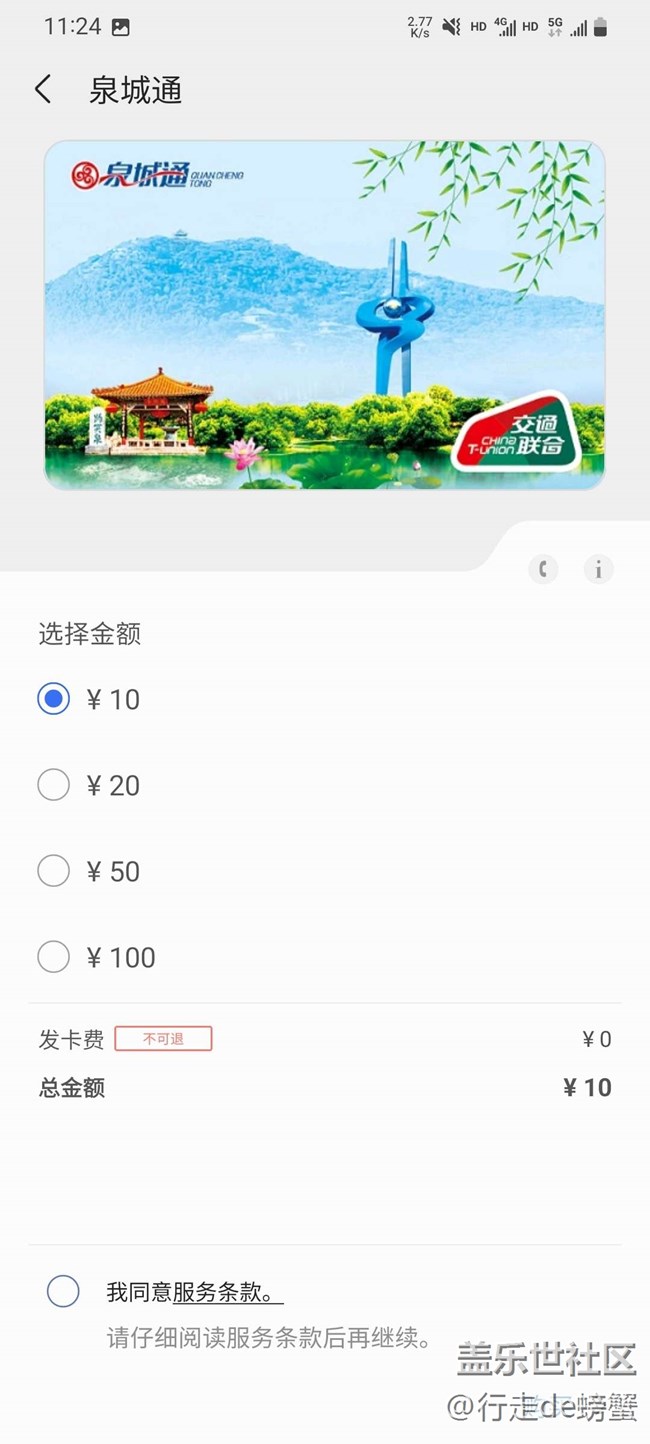Image resolution: width=650 pixels, height=1444 pixels.
Task: Select the ¥10 amount
Action: pos(54,699)
